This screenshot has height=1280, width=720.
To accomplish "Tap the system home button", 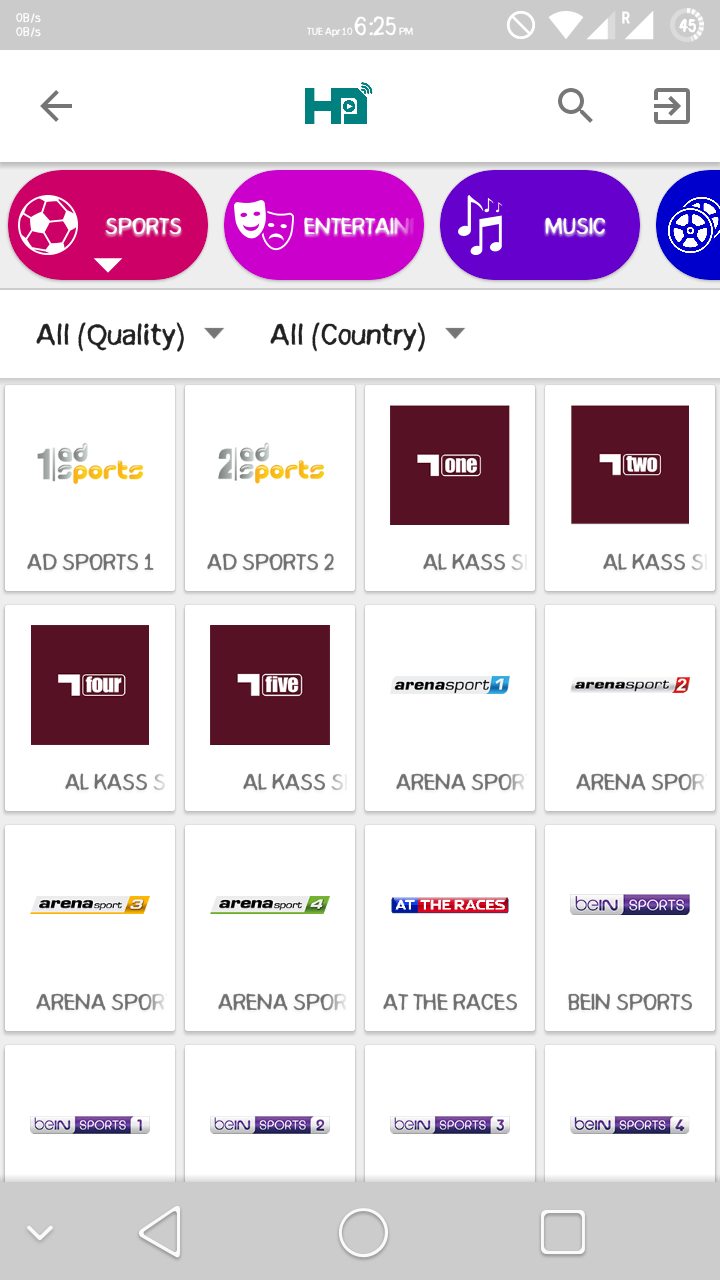I will 363,1232.
